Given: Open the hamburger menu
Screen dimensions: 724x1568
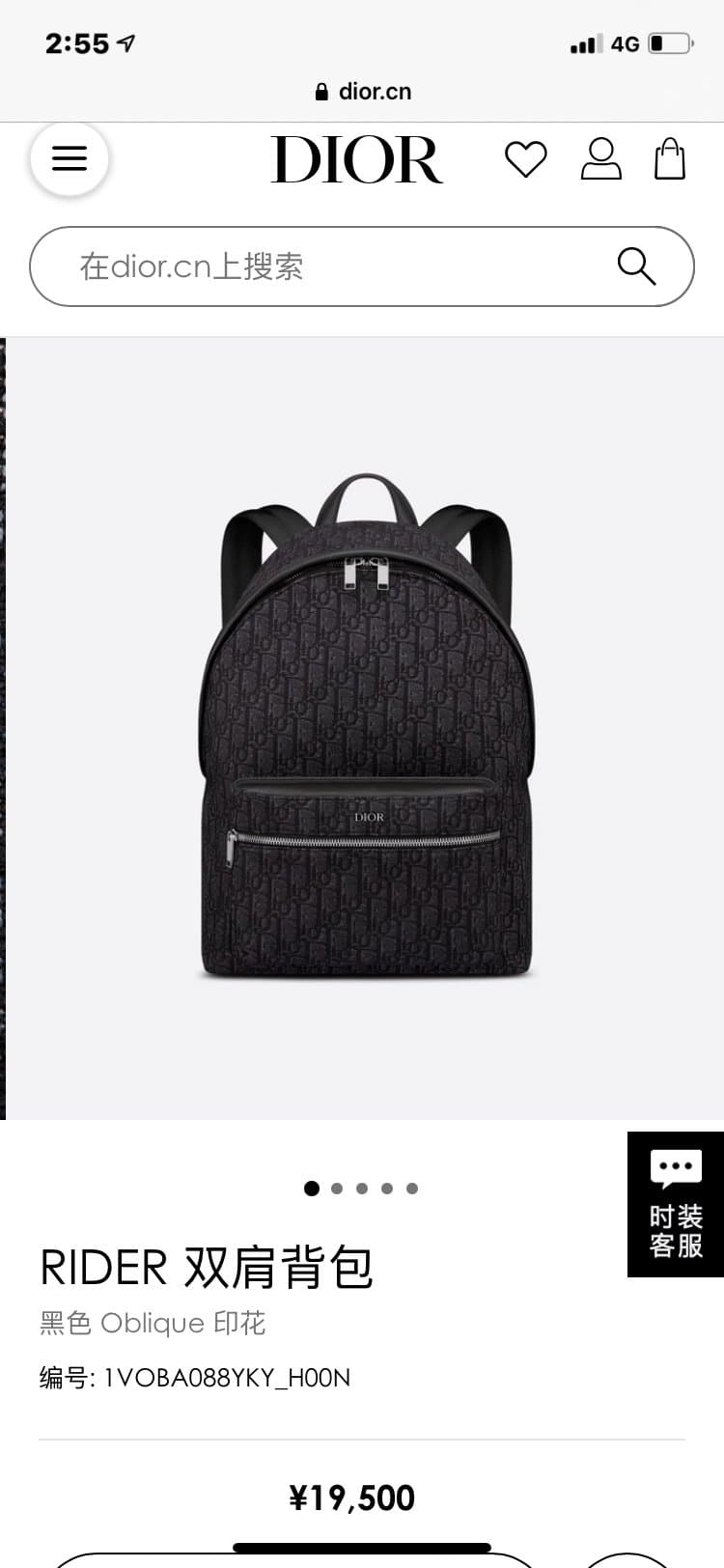Looking at the screenshot, I should (x=70, y=159).
